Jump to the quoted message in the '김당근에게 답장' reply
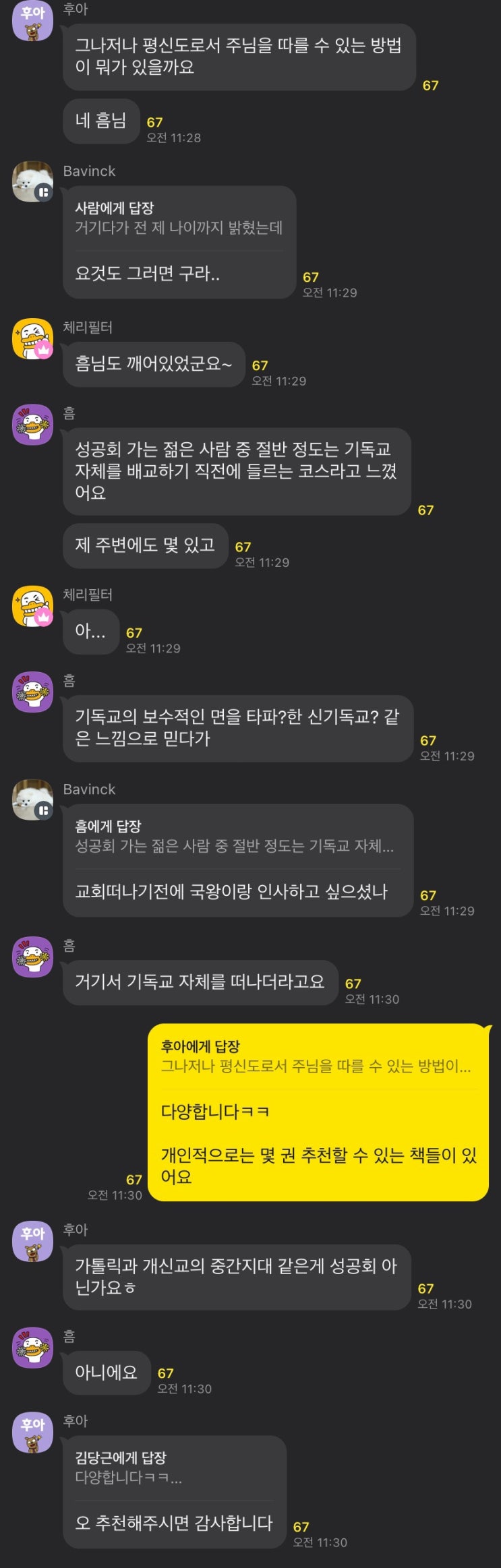The image size is (501, 1568). click(128, 1468)
